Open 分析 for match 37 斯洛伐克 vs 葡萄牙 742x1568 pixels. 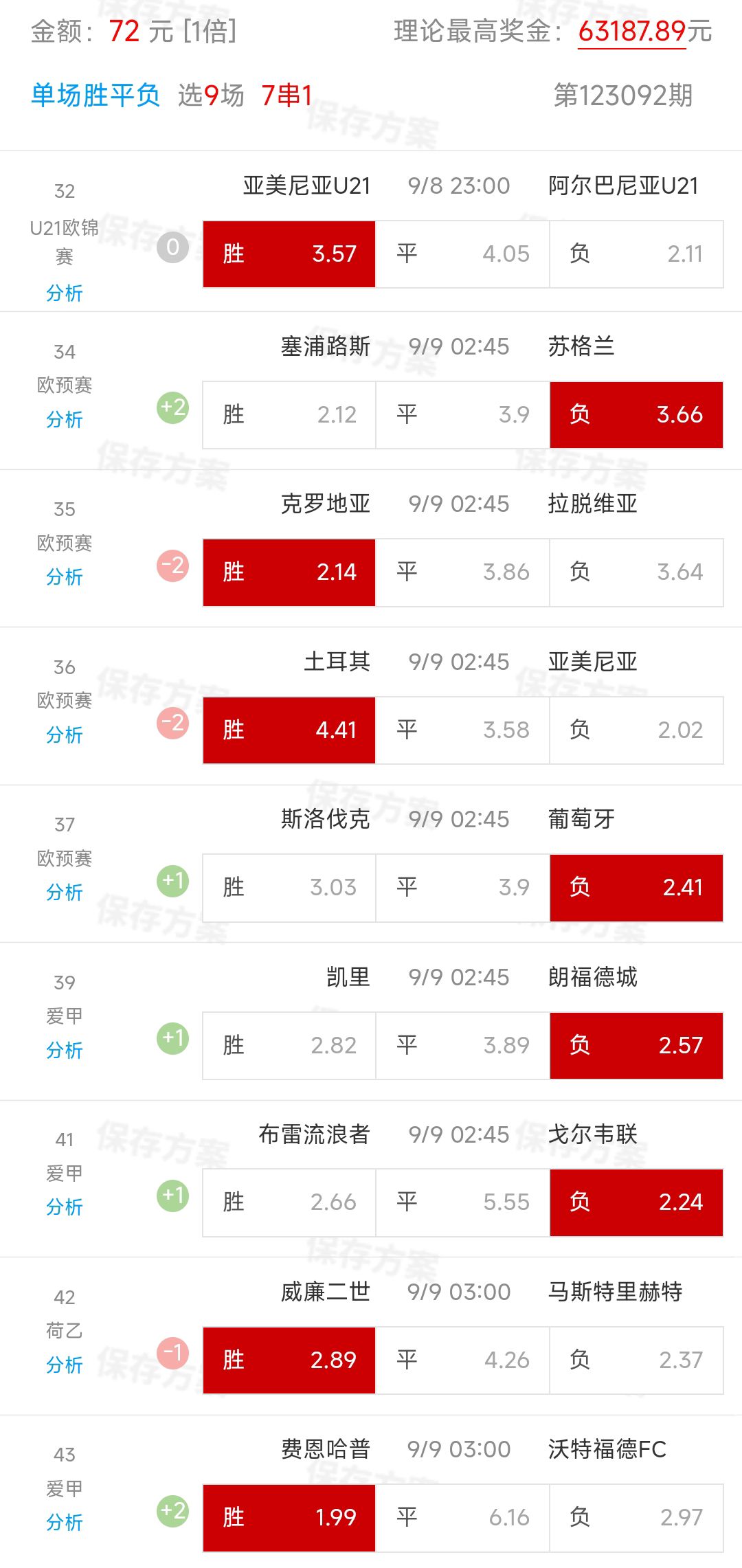64,893
